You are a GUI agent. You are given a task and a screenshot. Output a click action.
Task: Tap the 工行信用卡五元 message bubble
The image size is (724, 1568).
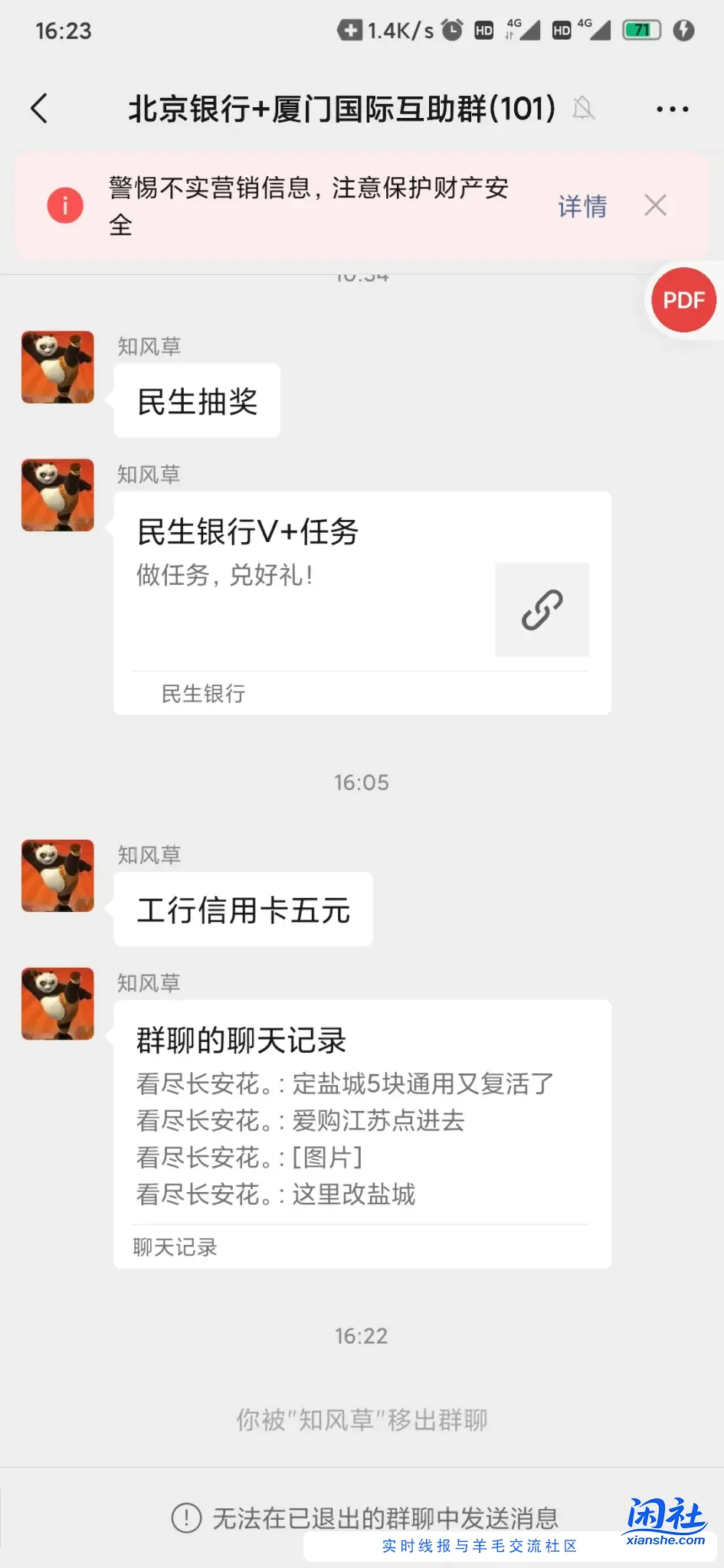[244, 910]
